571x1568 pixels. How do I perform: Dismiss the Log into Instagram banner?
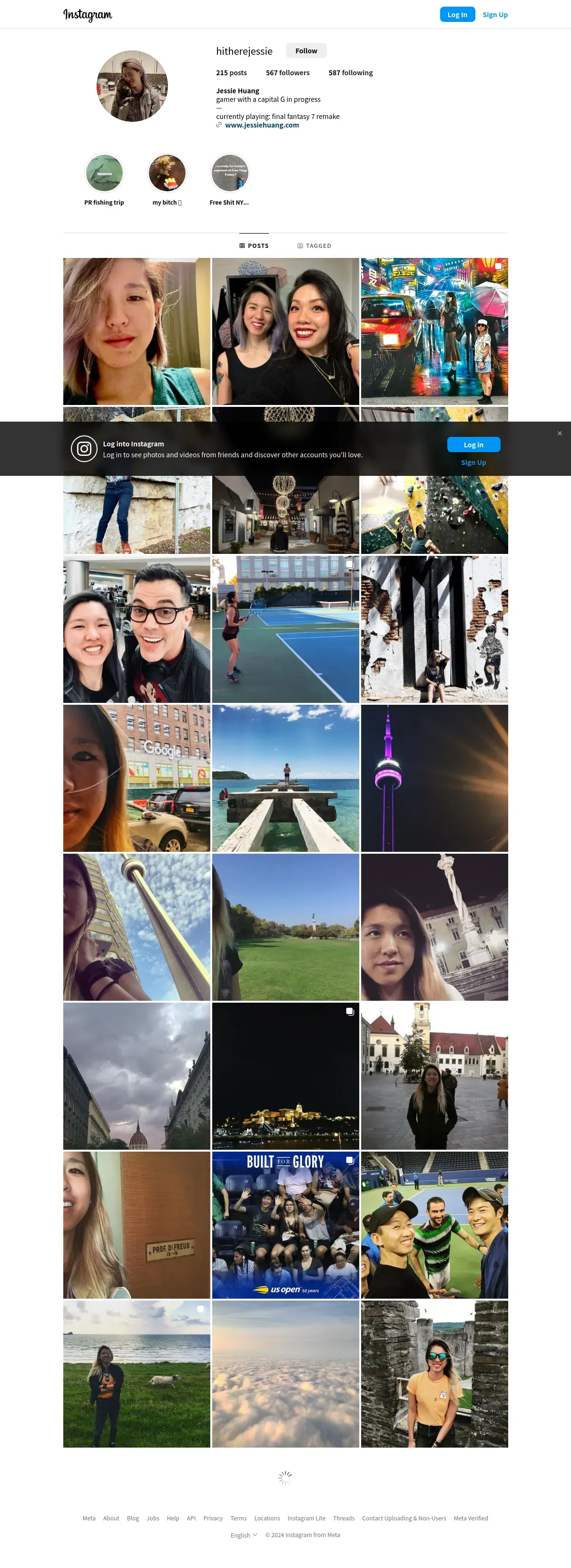coord(560,434)
